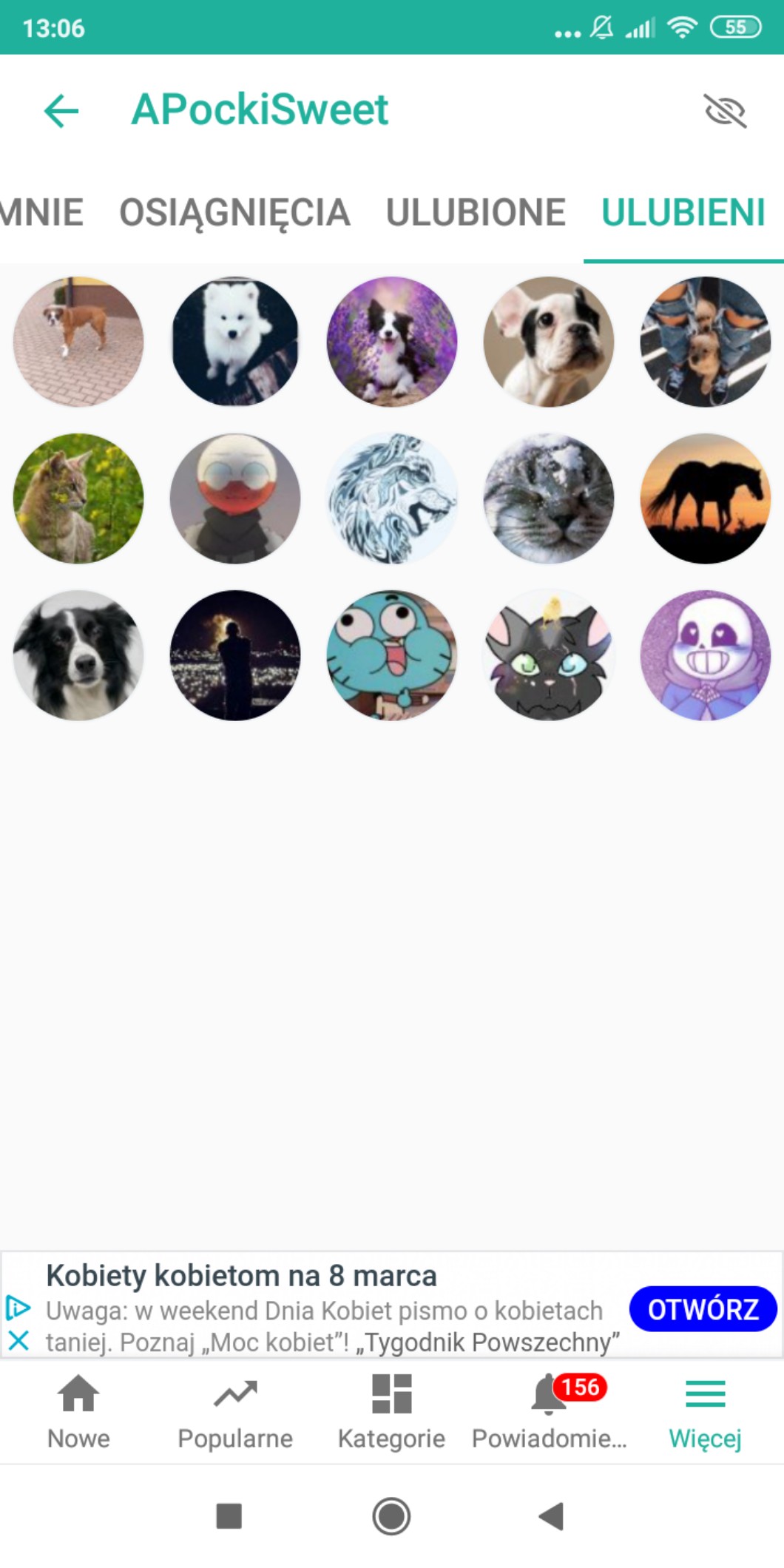Toggle the crossed-out eye visibility icon
784x1568 pixels.
(x=725, y=112)
